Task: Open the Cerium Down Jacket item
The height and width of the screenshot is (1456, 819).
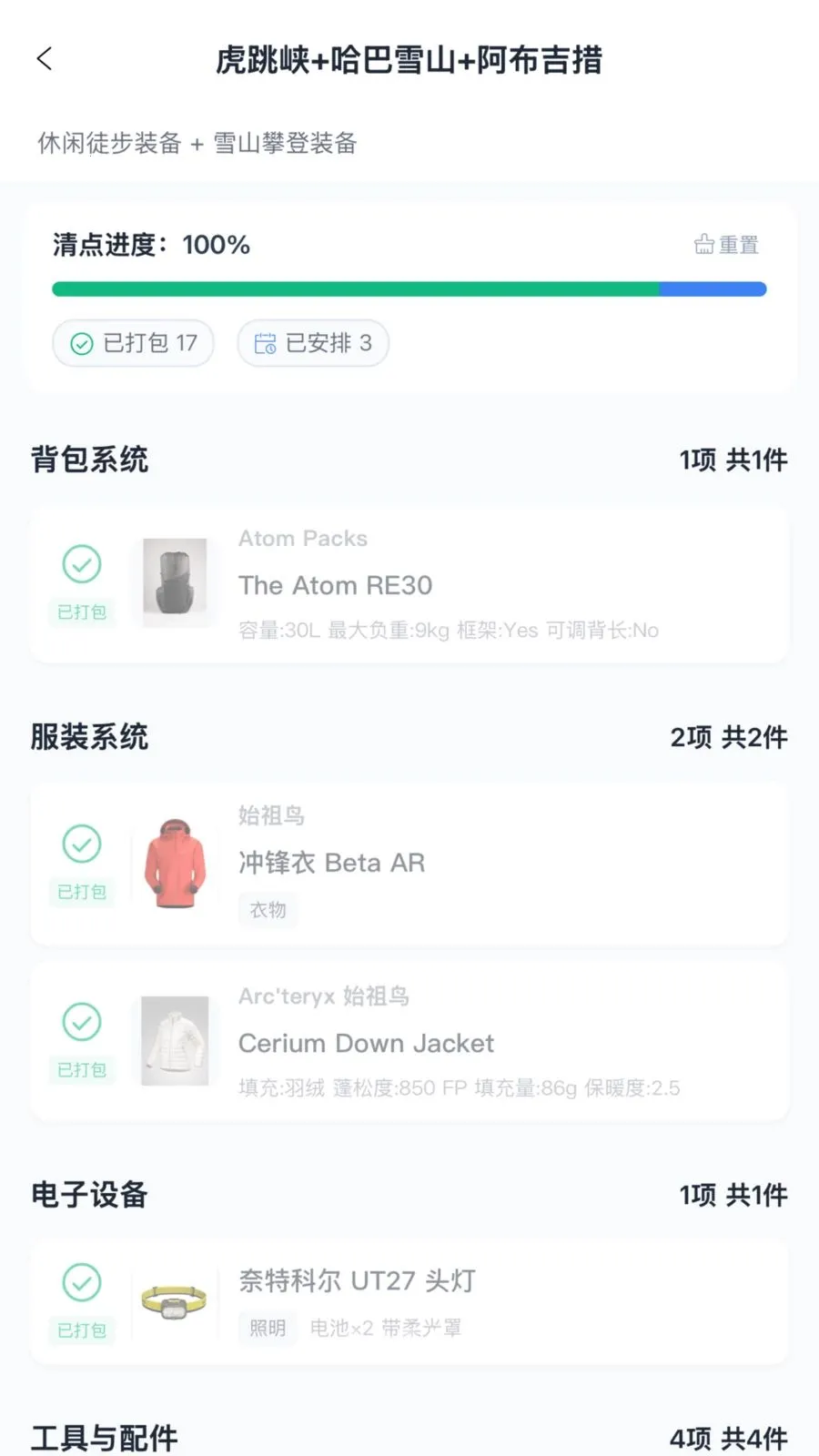Action: (x=455, y=1043)
